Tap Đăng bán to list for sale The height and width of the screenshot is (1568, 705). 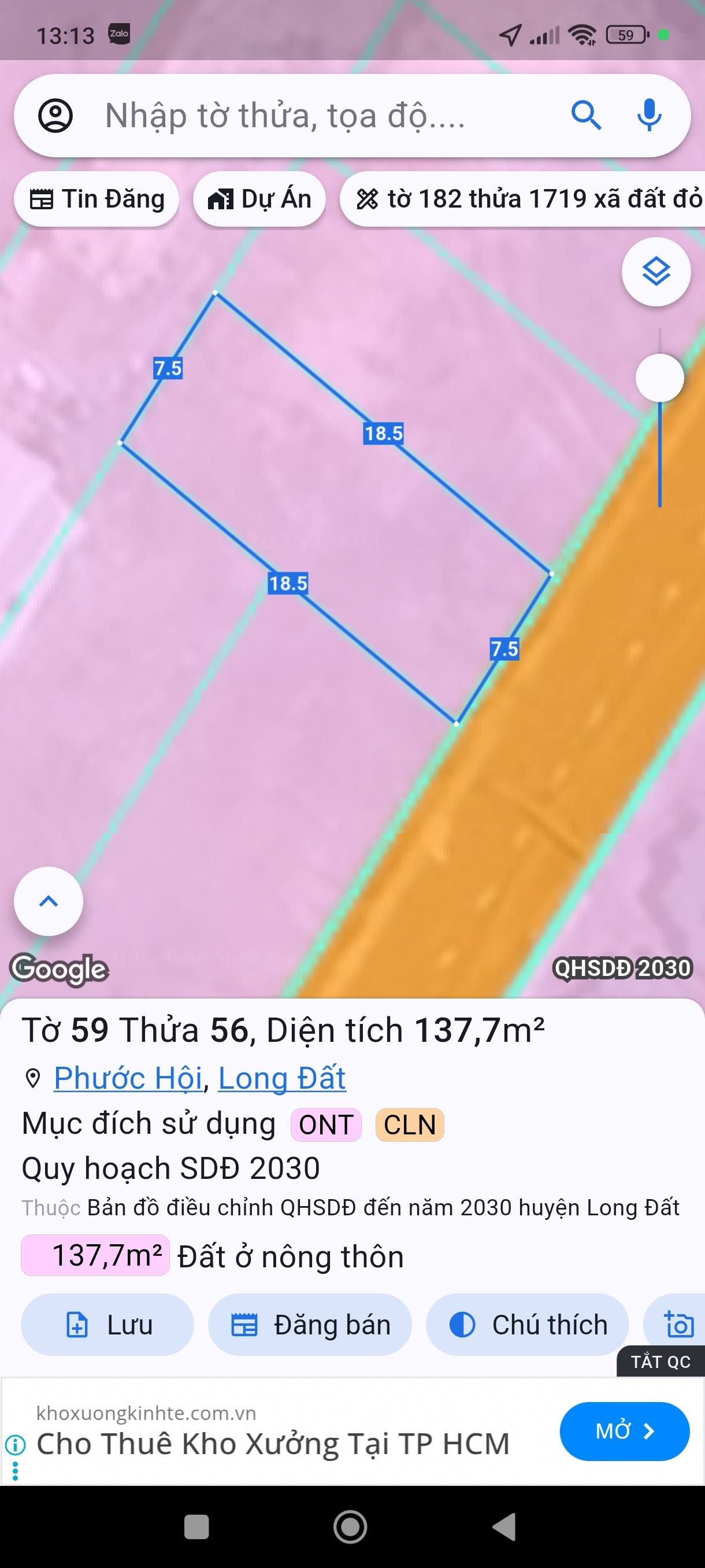tap(310, 1325)
